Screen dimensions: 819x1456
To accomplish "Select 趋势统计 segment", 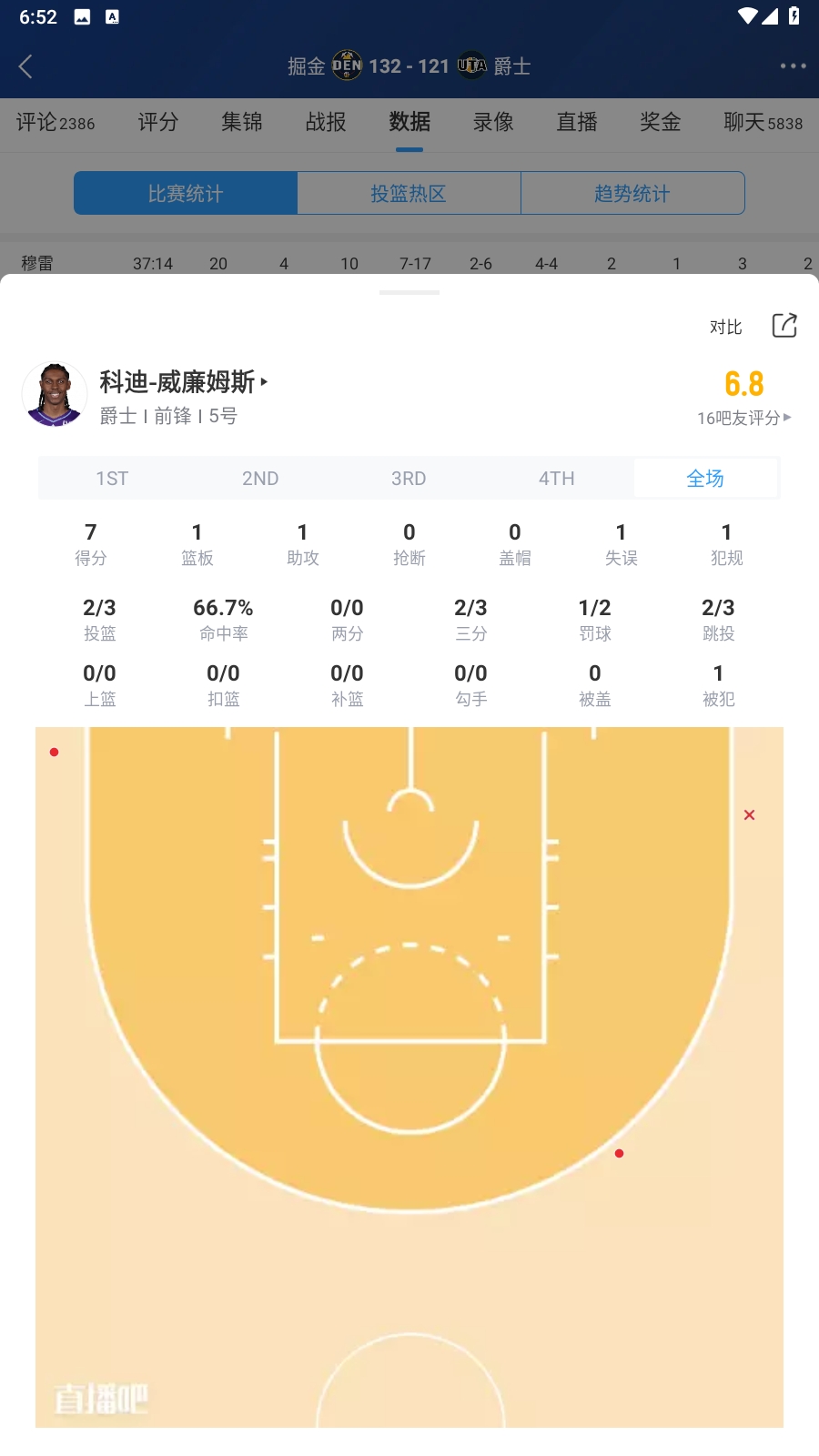I will pyautogui.click(x=632, y=194).
